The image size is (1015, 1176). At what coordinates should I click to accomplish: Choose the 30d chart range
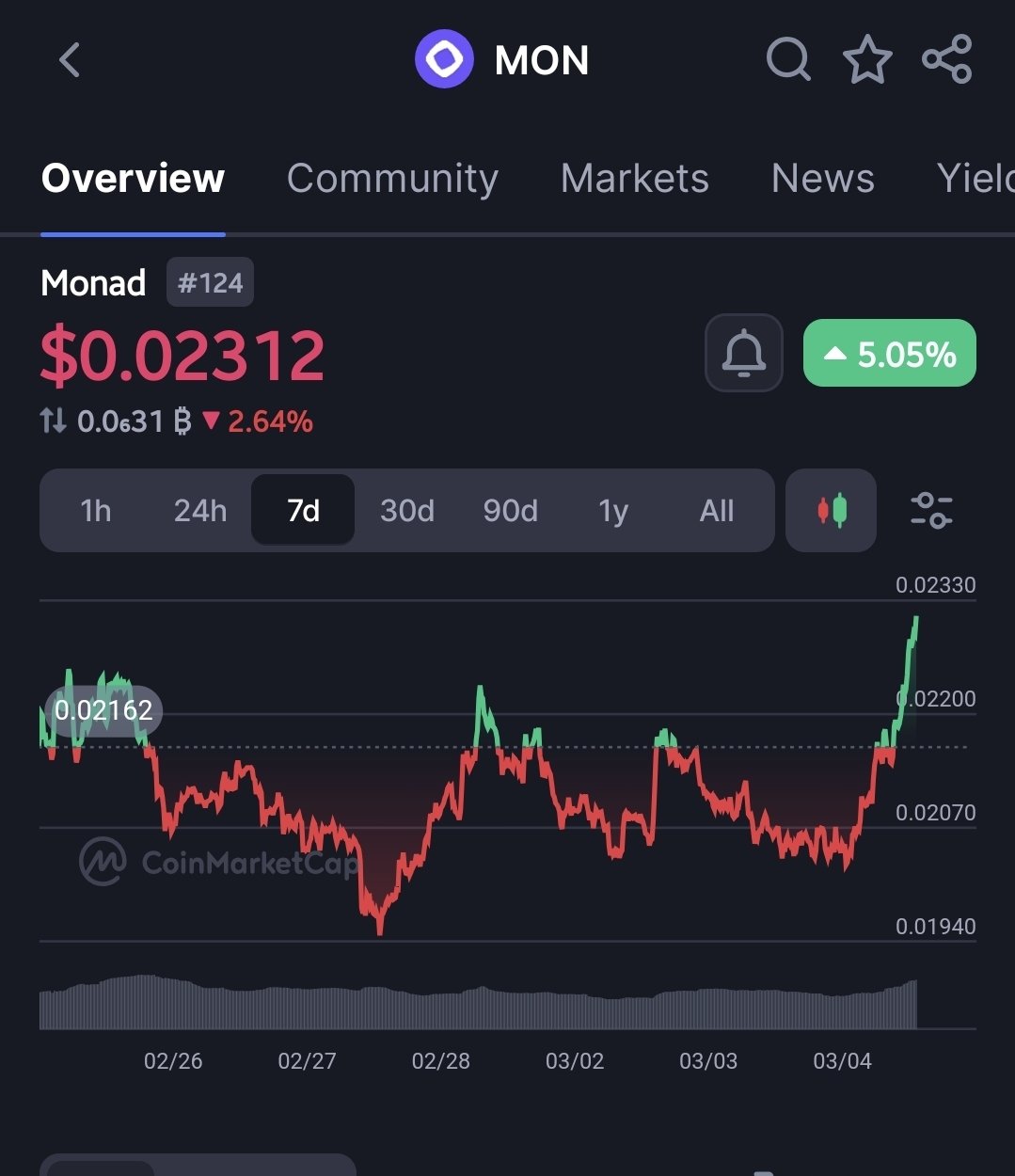(406, 511)
